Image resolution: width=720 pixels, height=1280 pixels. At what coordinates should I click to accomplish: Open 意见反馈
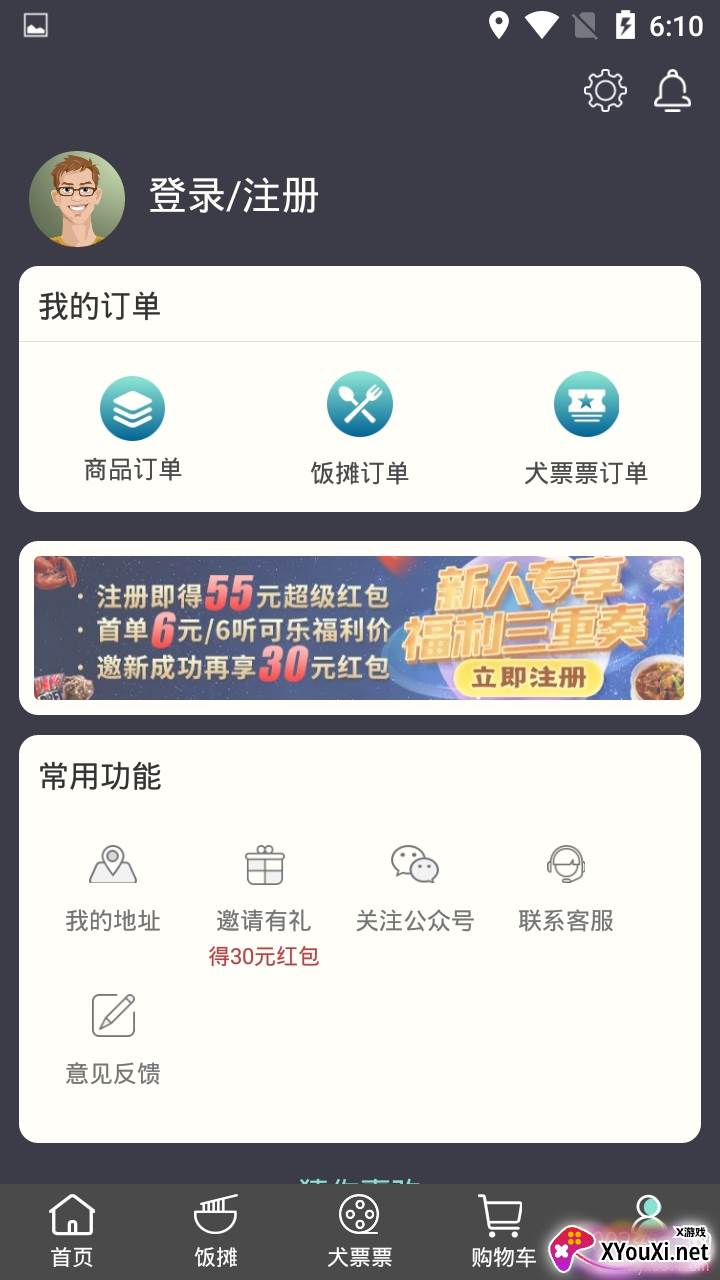coord(113,1040)
